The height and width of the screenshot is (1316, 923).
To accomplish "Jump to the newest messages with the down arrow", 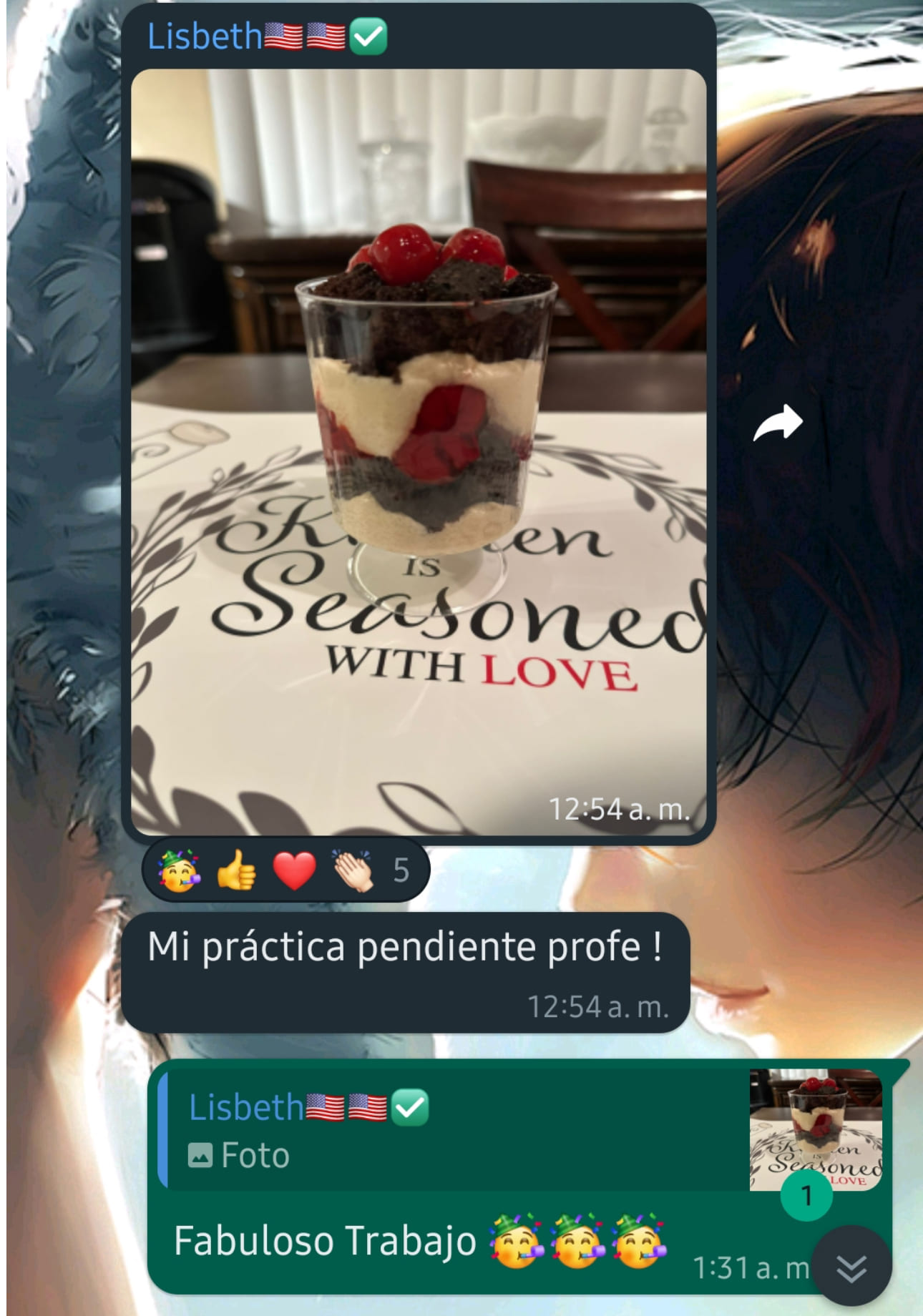I will tap(851, 1268).
